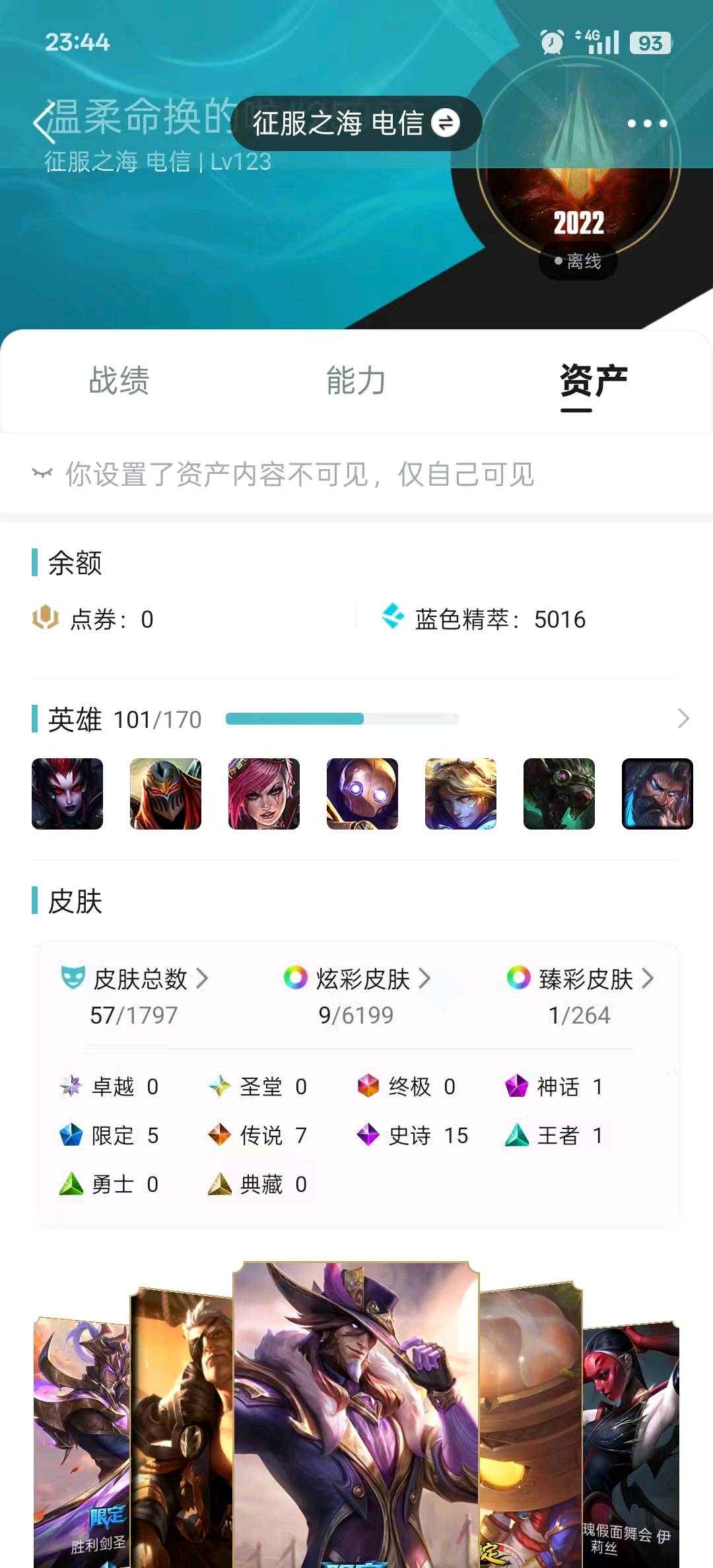Switch to the 能力 tab
The image size is (713, 1568).
pyautogui.click(x=356, y=381)
